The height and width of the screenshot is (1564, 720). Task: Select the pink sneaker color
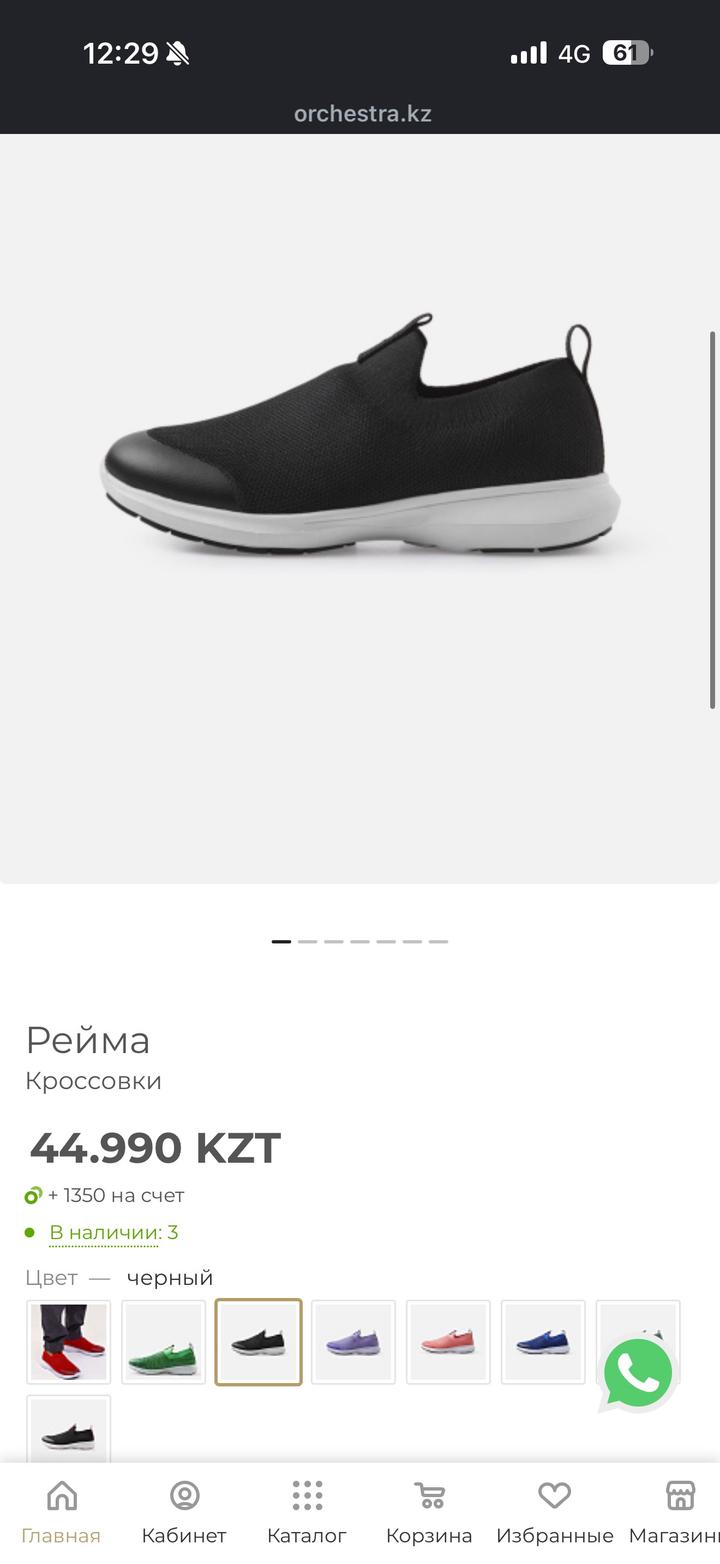pyautogui.click(x=448, y=1342)
